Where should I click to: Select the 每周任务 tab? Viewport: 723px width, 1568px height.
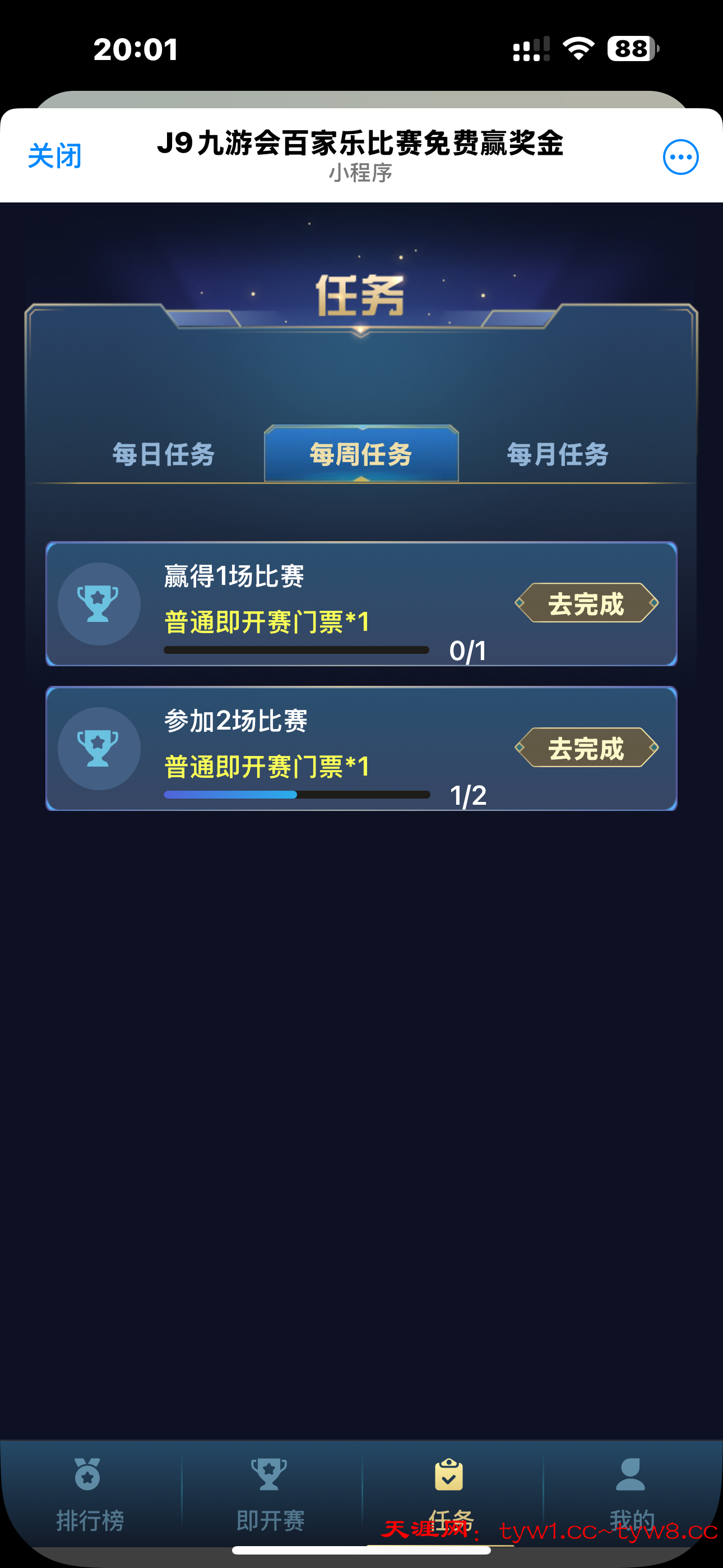361,455
